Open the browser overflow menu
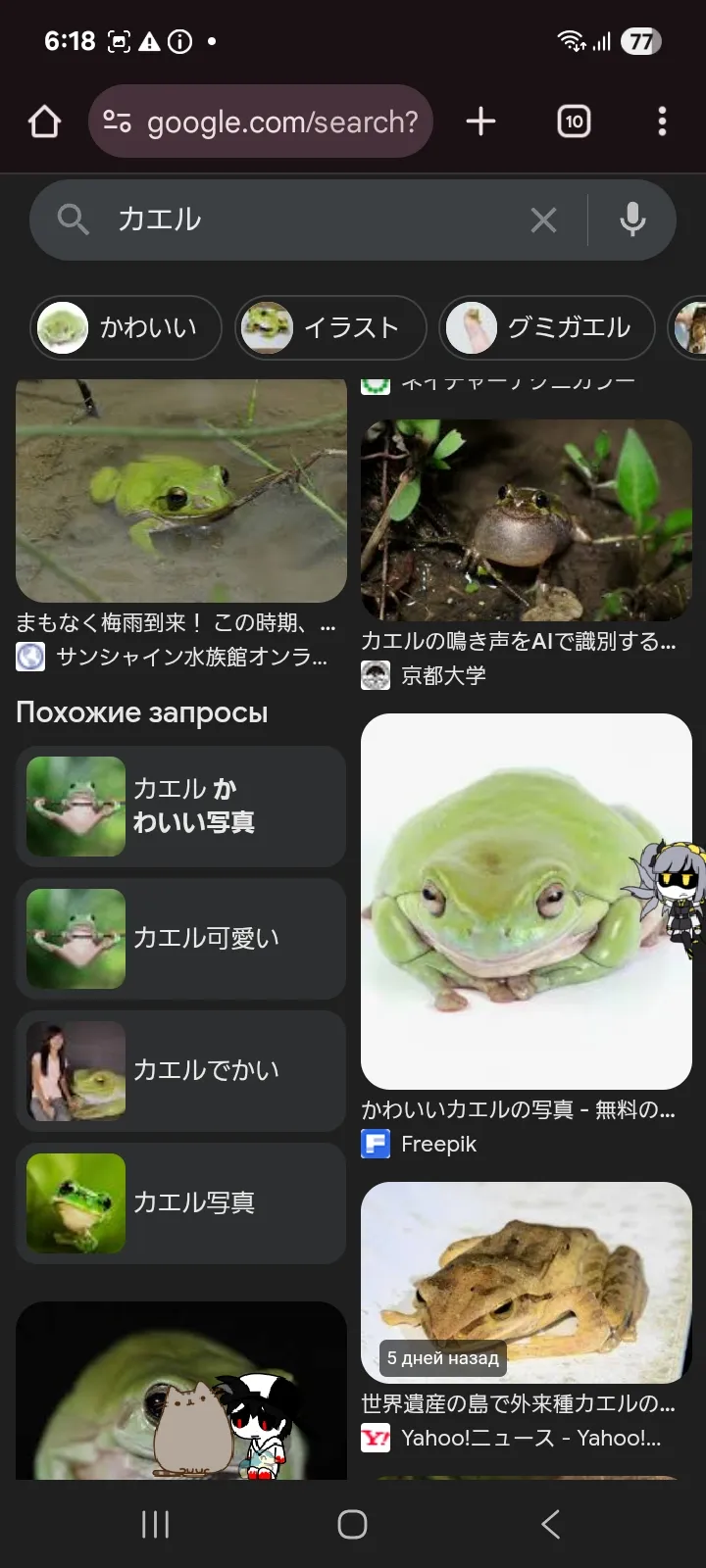Screen dimensions: 706x1568 662,122
